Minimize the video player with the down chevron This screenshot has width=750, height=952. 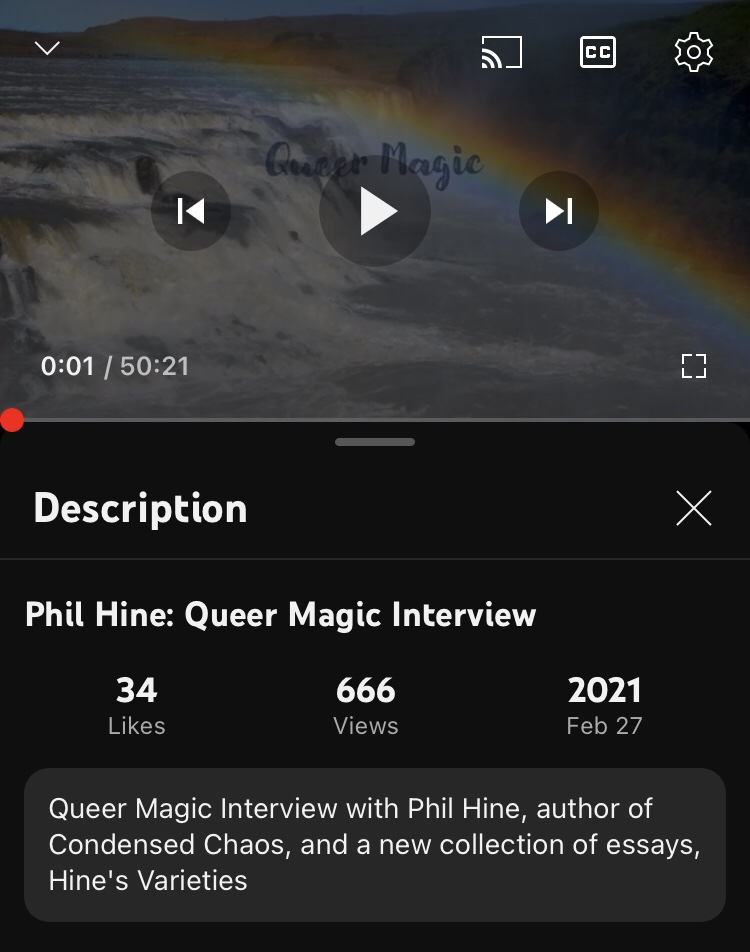47,48
